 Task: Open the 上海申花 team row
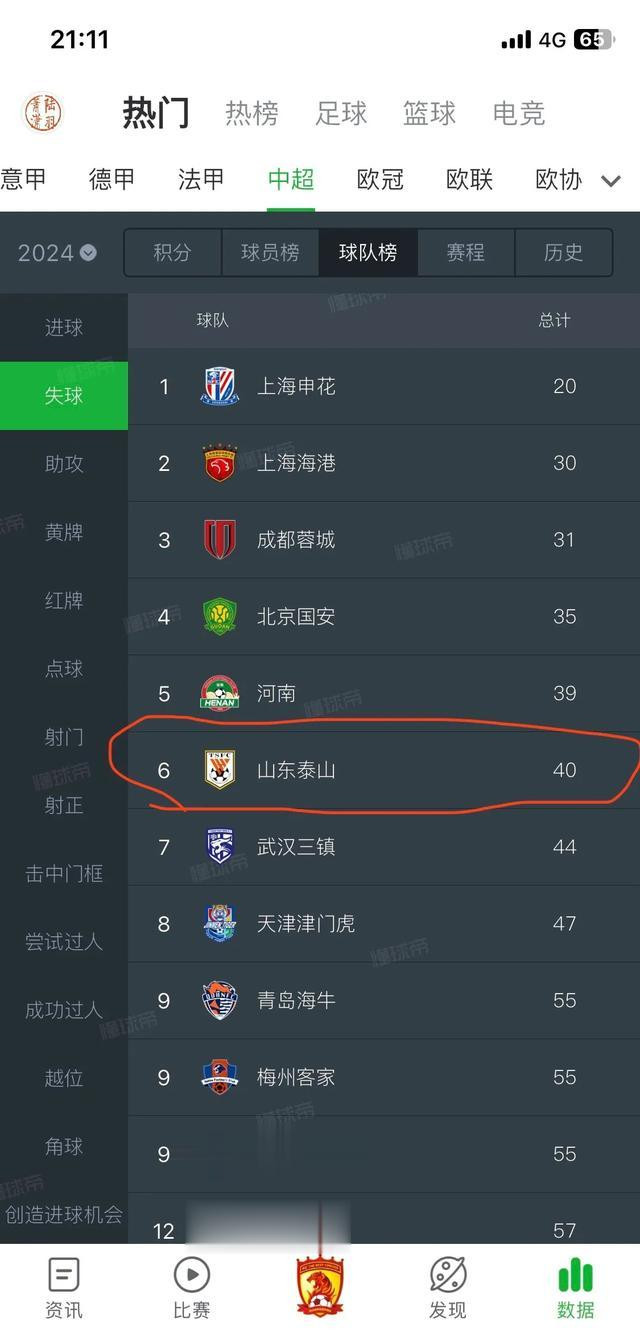384,386
